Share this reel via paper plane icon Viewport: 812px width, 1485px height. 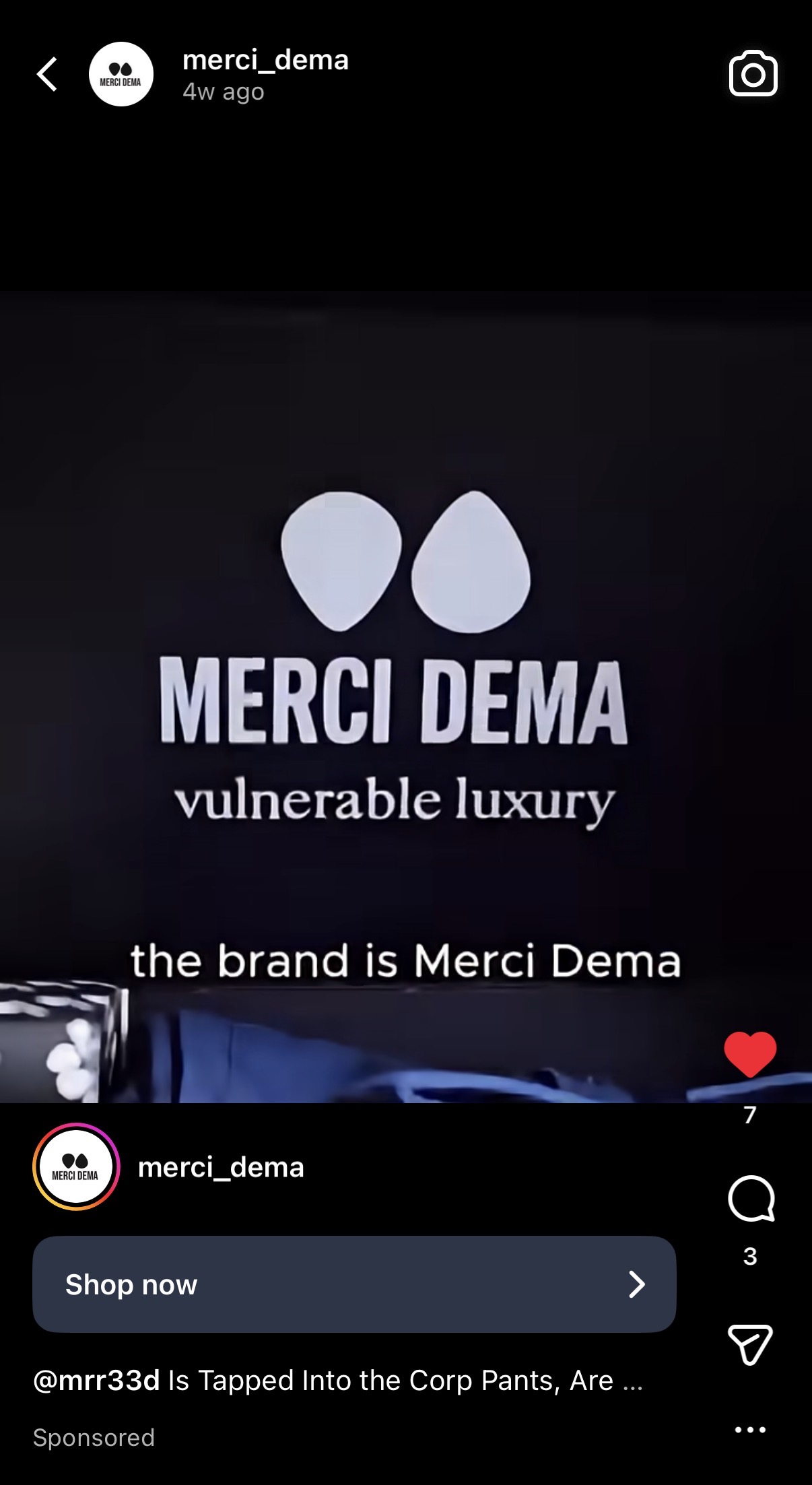coord(750,1344)
